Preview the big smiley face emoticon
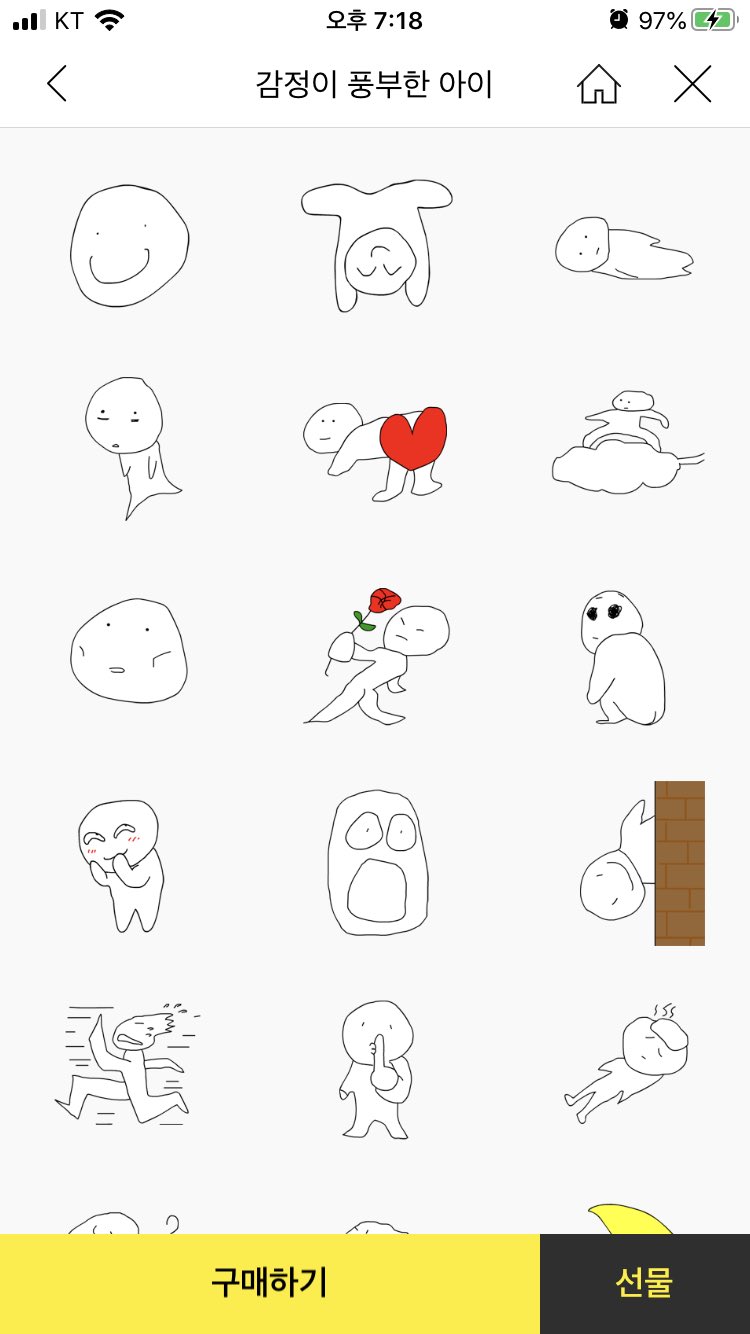 pyautogui.click(x=128, y=246)
